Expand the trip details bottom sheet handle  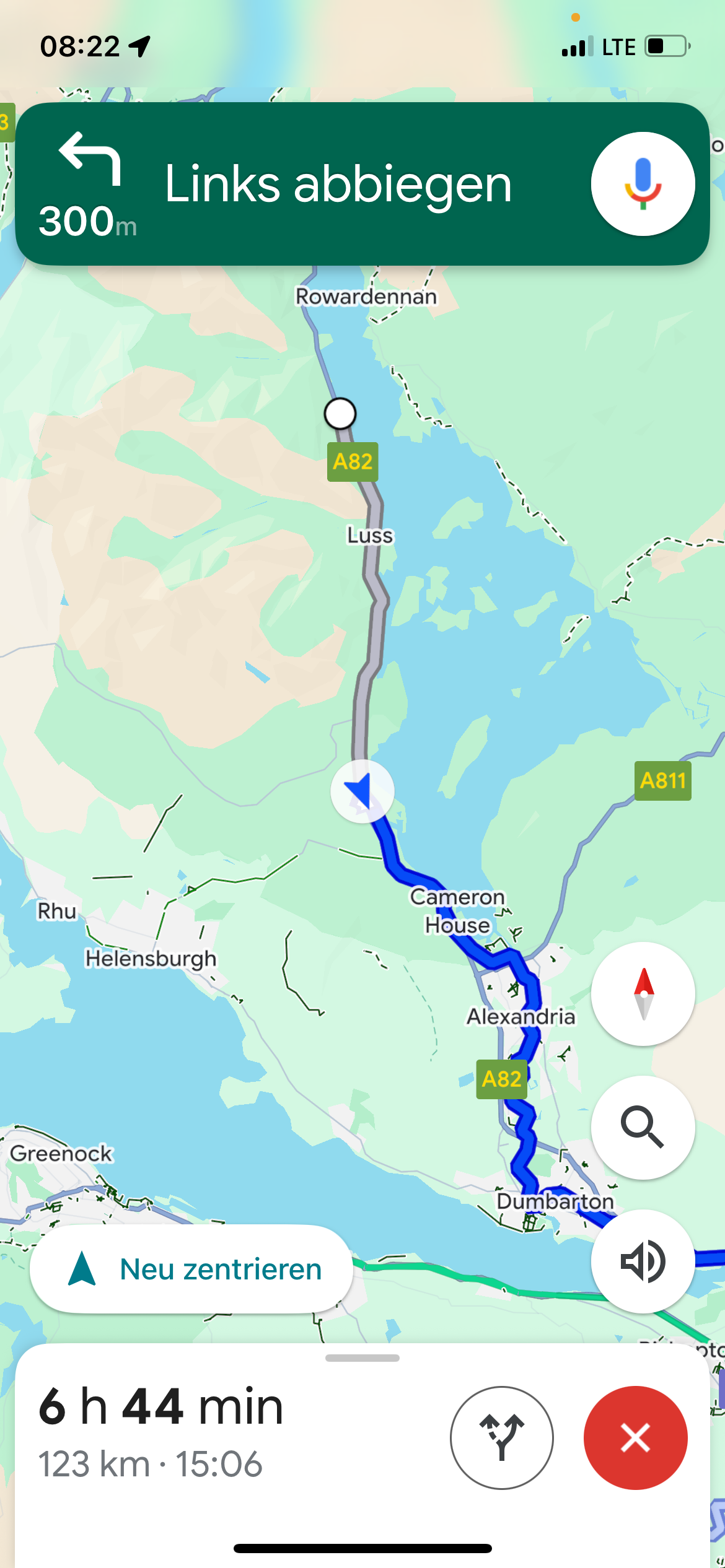click(362, 1358)
